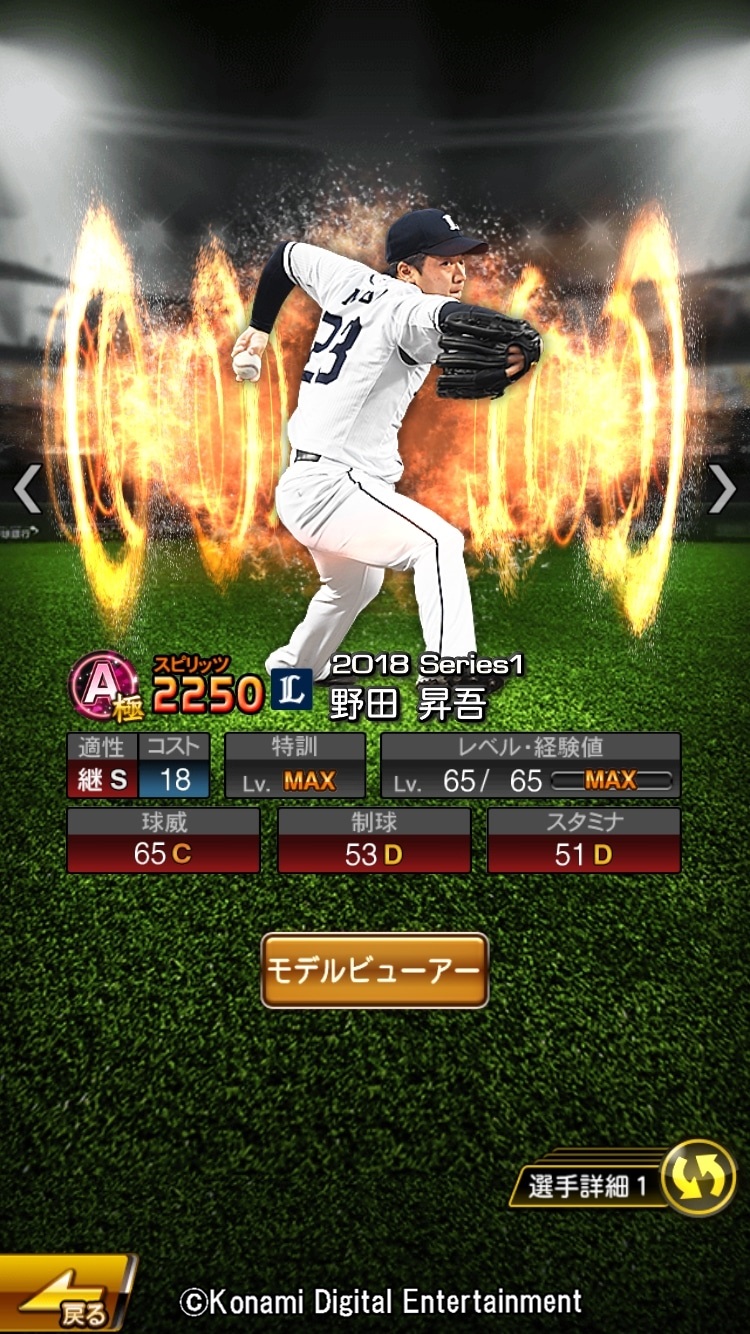This screenshot has height=1334, width=750.
Task: Show the next player with right arrow
Action: [x=722, y=490]
